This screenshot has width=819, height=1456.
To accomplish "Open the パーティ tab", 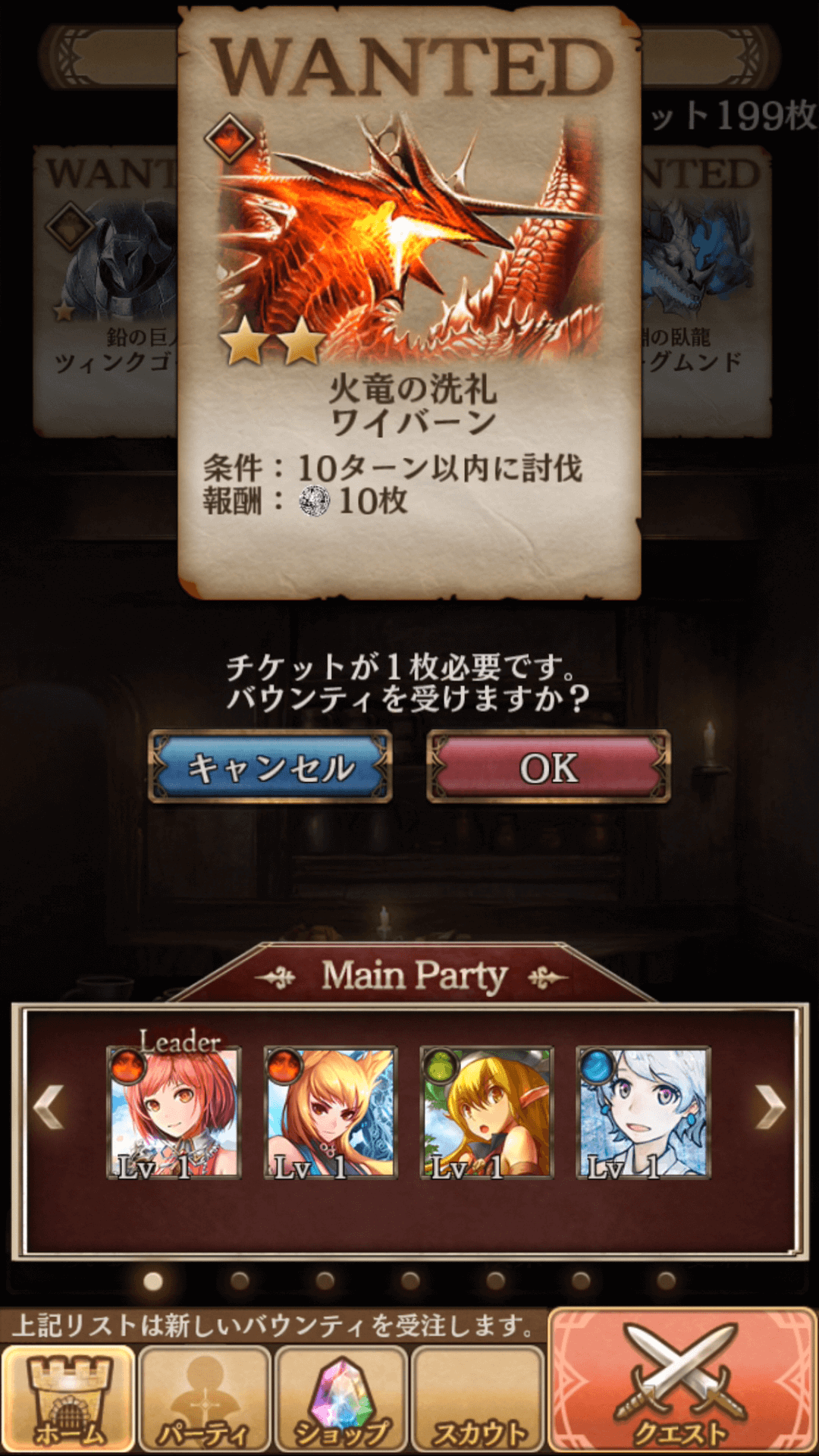I will coord(205,1398).
